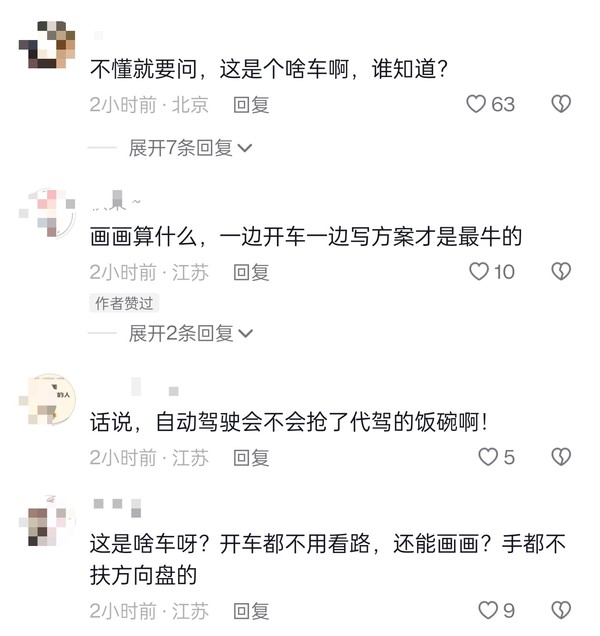This screenshot has height=636, width=600.
Task: Reply to the comment 画画算什么
Action: (251, 271)
